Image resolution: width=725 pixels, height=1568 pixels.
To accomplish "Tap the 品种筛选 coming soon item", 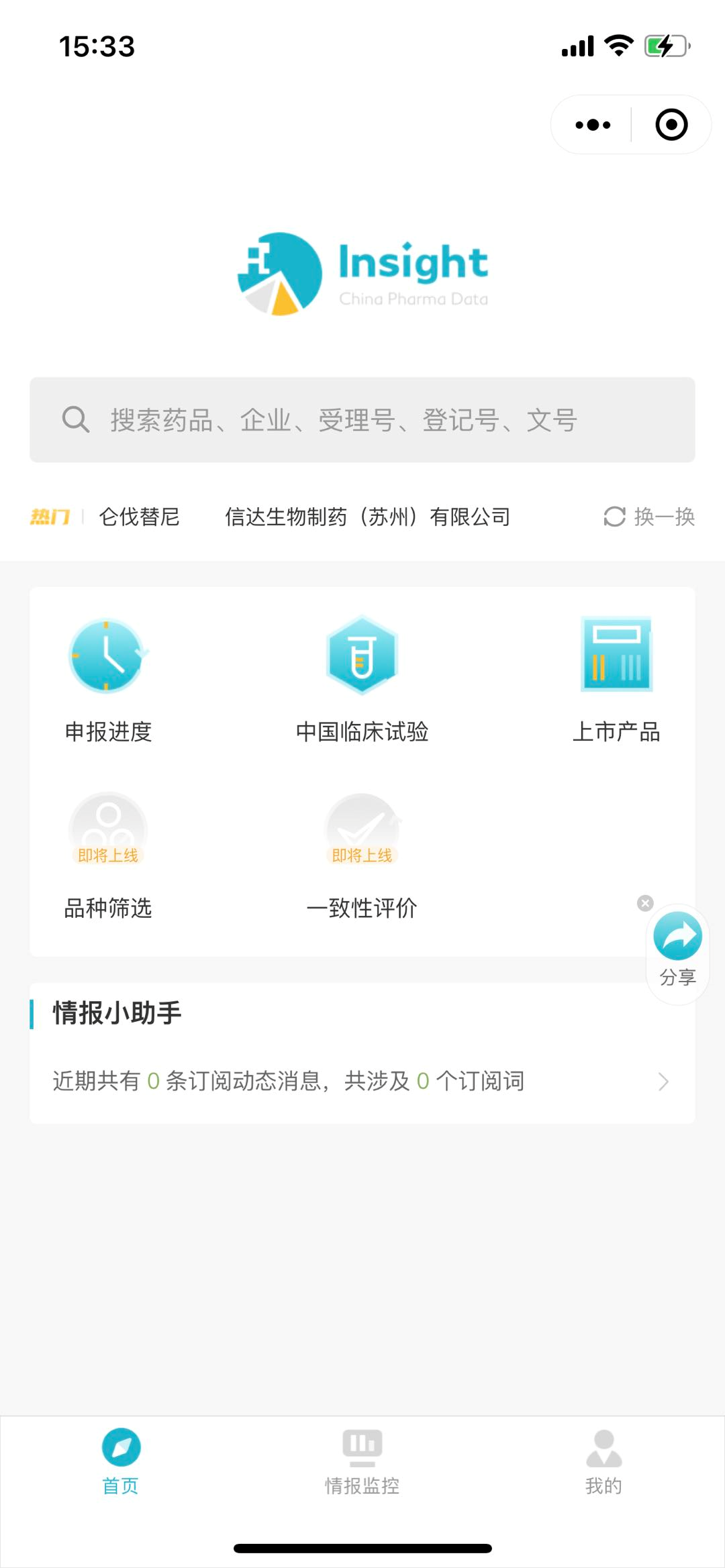I will click(108, 857).
